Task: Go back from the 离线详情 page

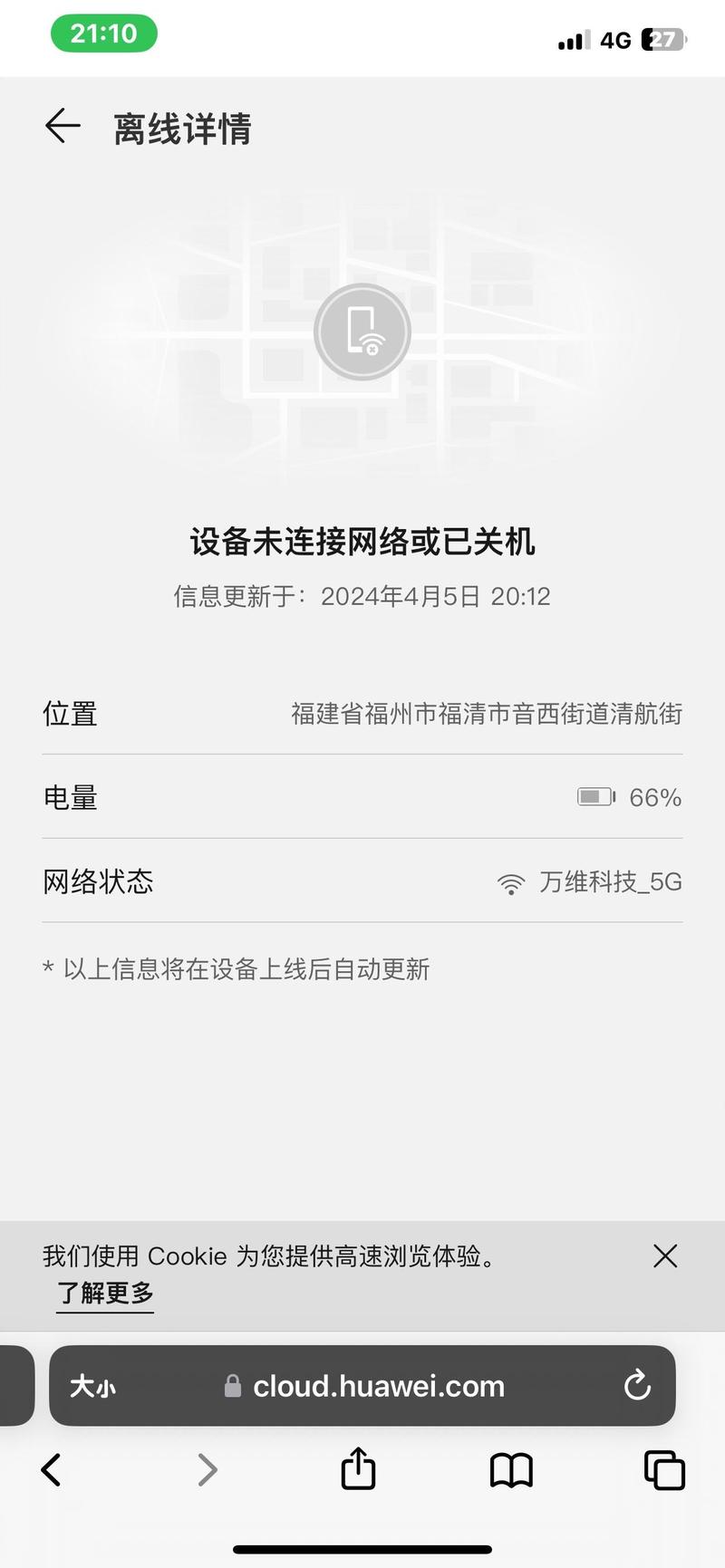Action: pyautogui.click(x=63, y=126)
